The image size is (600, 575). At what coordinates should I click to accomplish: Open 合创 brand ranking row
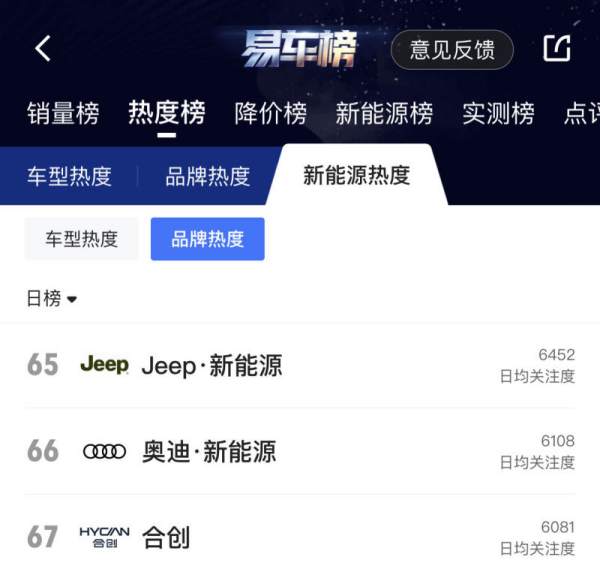tap(300, 537)
